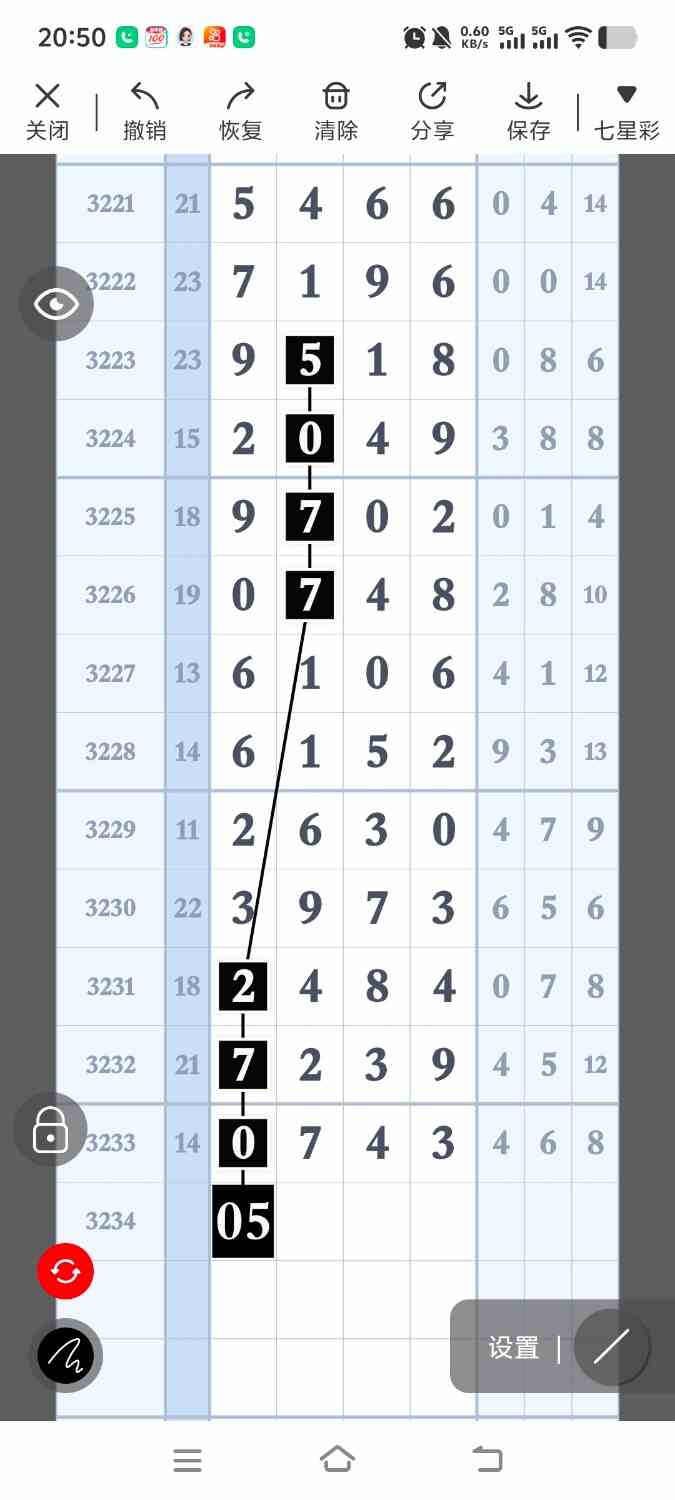
Task: Tap the lock icon button
Action: pos(50,1131)
